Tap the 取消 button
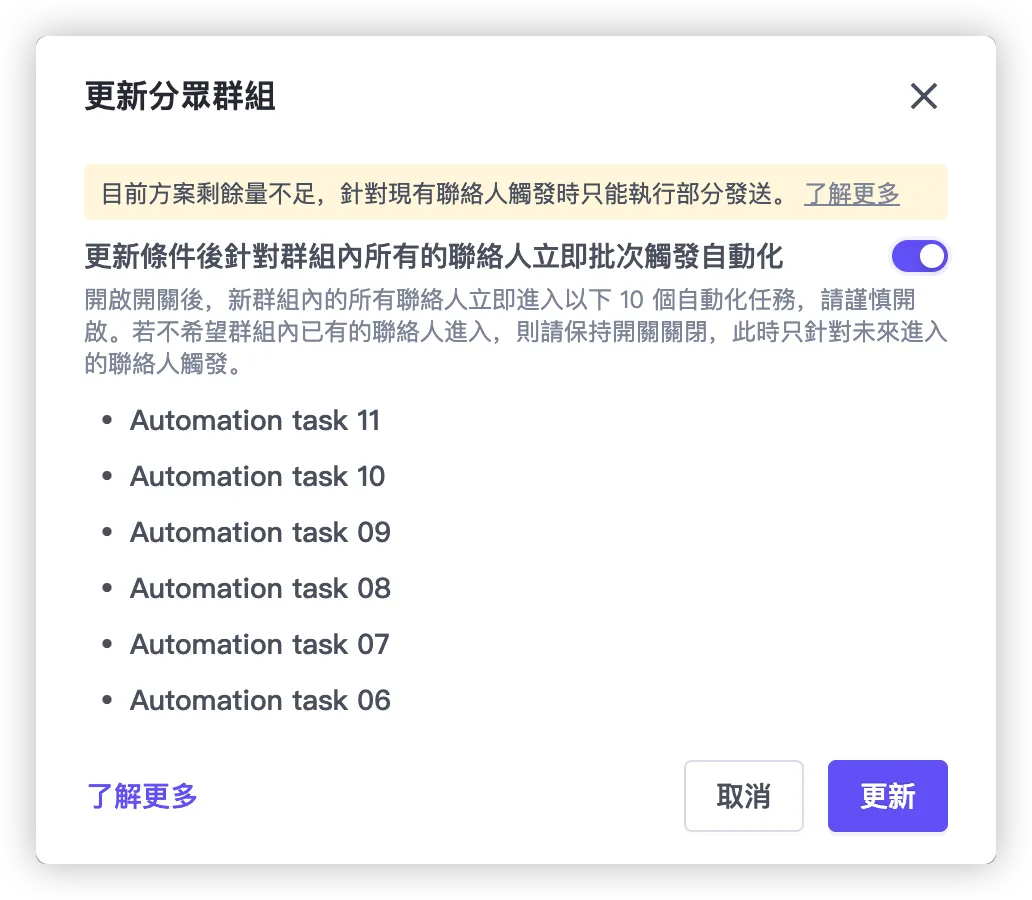 click(743, 796)
